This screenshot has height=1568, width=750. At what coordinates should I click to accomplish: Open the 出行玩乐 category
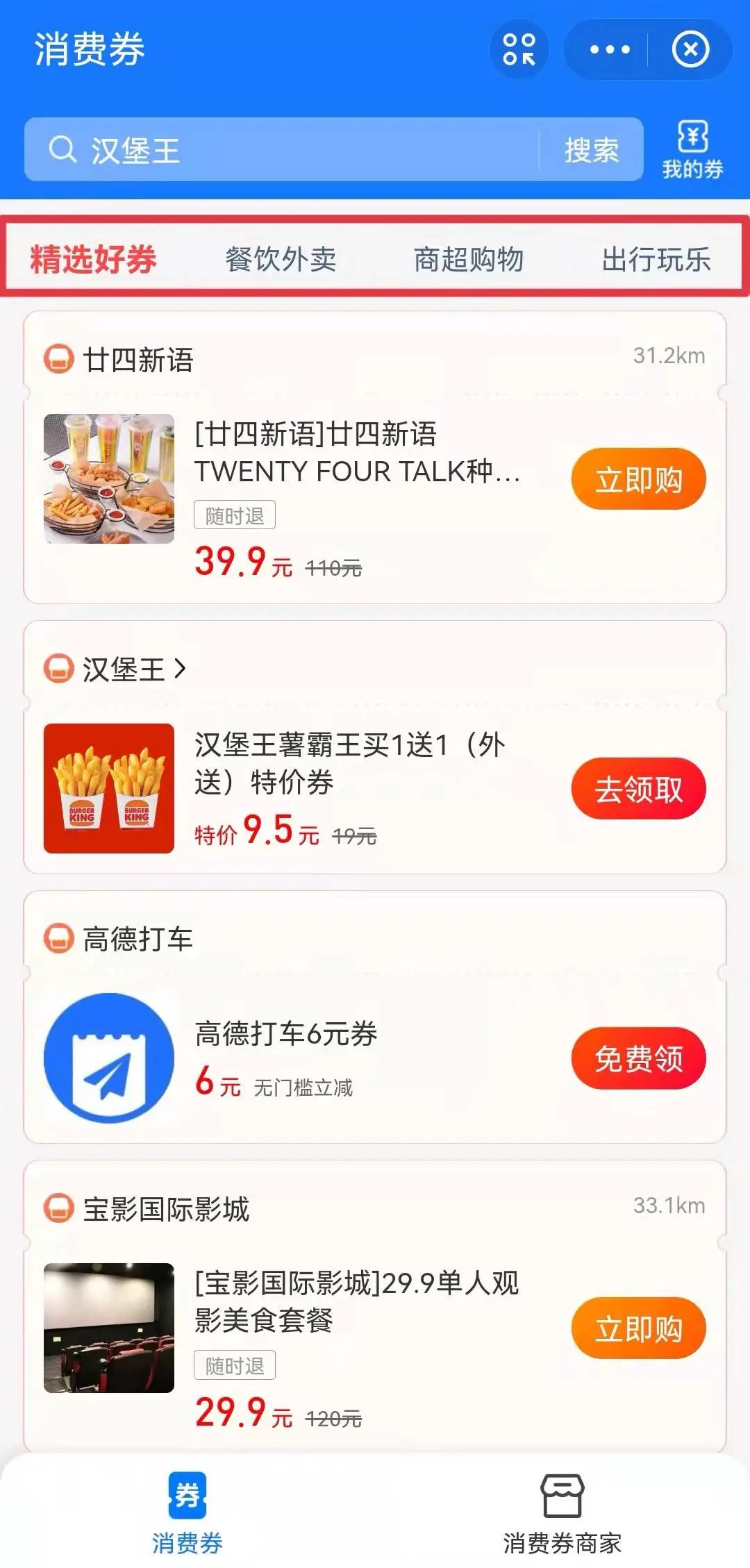coord(656,258)
